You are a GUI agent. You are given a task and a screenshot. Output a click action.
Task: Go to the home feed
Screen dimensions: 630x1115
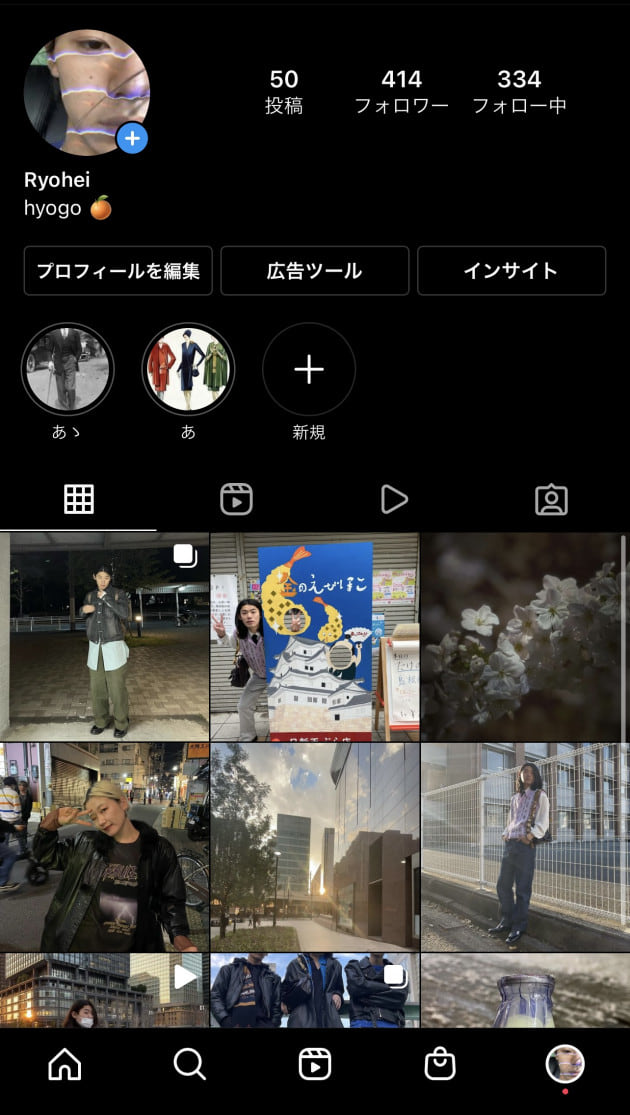pos(65,1064)
